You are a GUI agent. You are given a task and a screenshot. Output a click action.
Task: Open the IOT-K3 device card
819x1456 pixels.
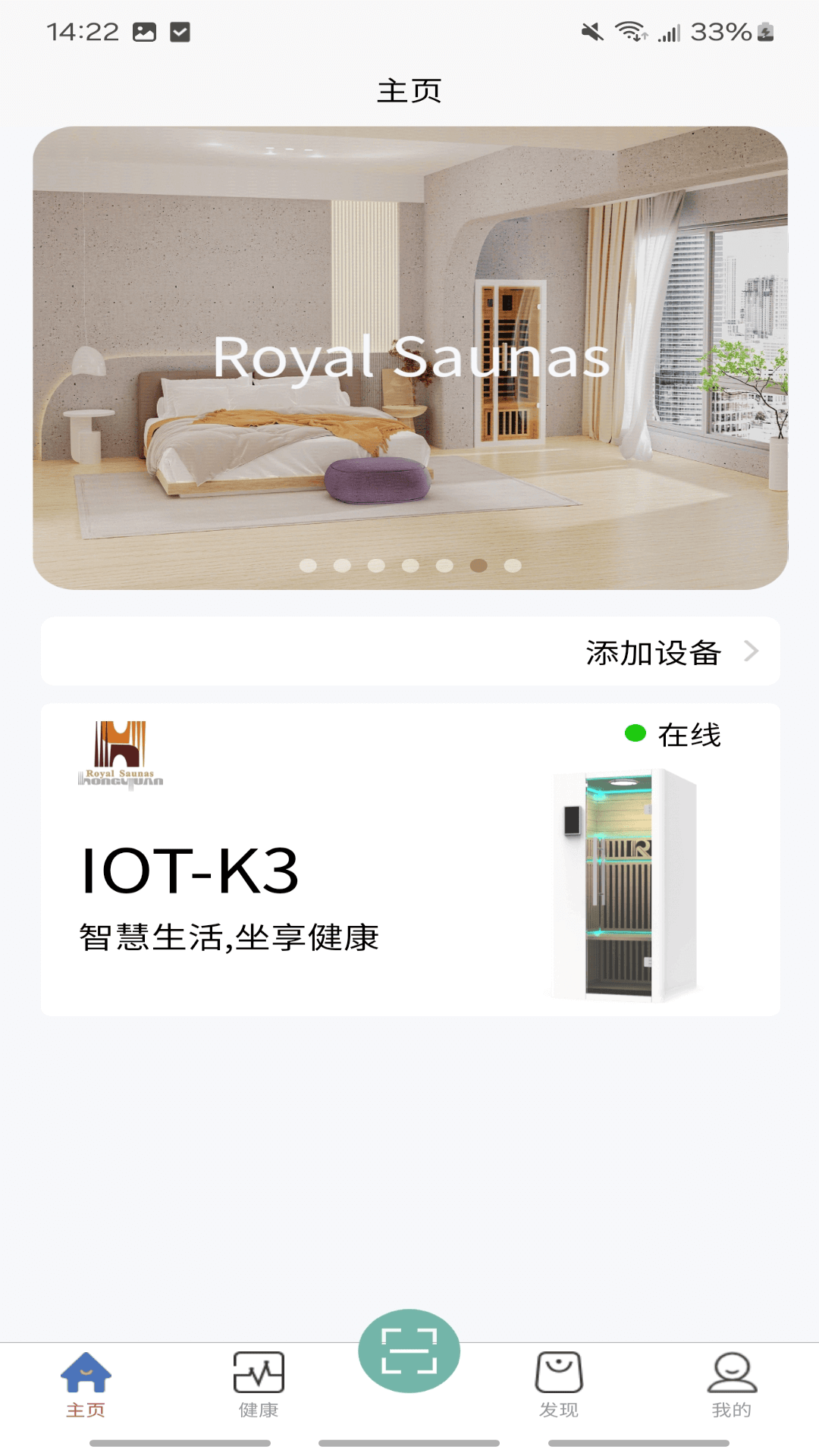tap(409, 859)
